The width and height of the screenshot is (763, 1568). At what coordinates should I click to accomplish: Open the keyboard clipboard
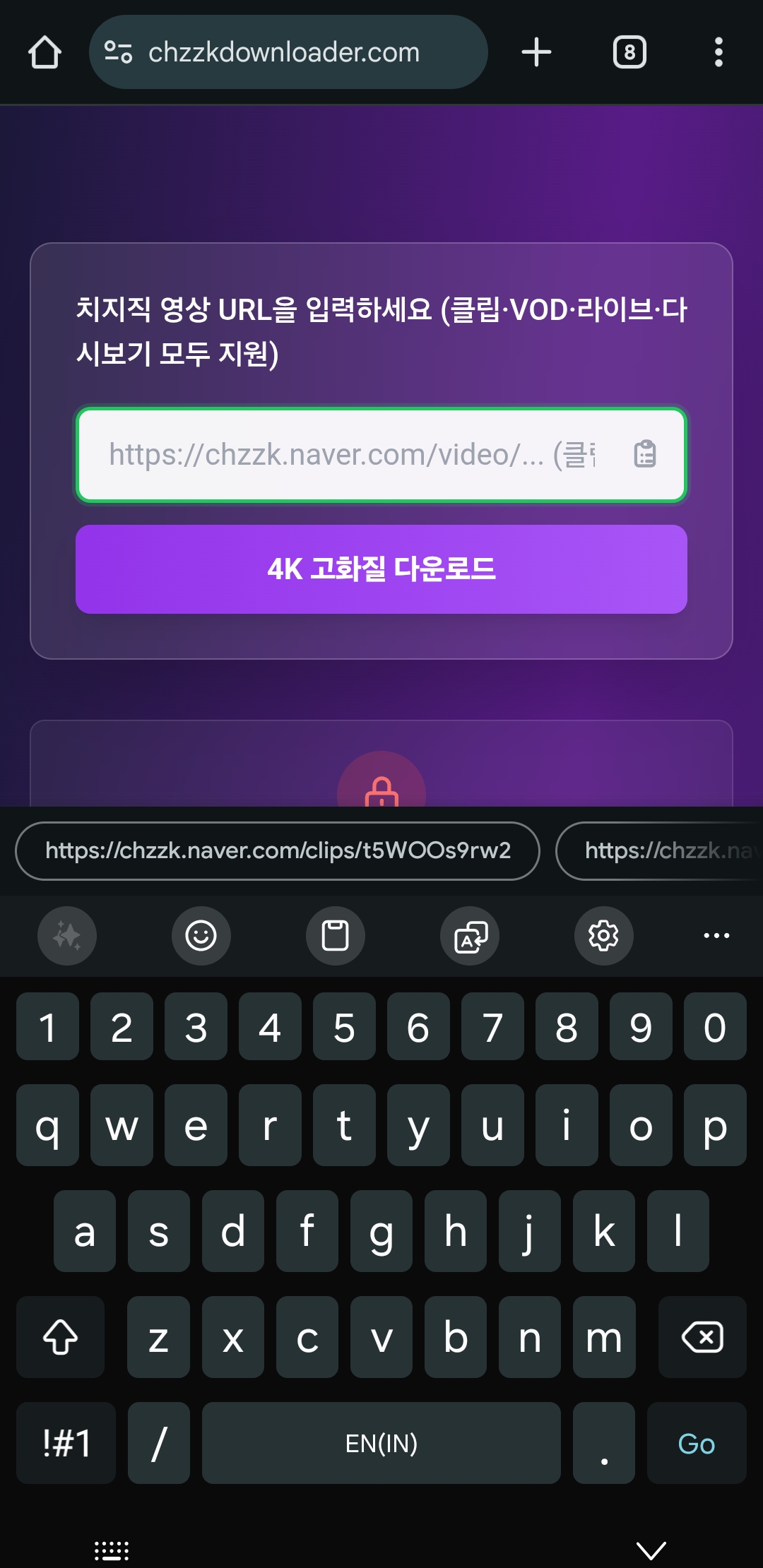pyautogui.click(x=336, y=936)
